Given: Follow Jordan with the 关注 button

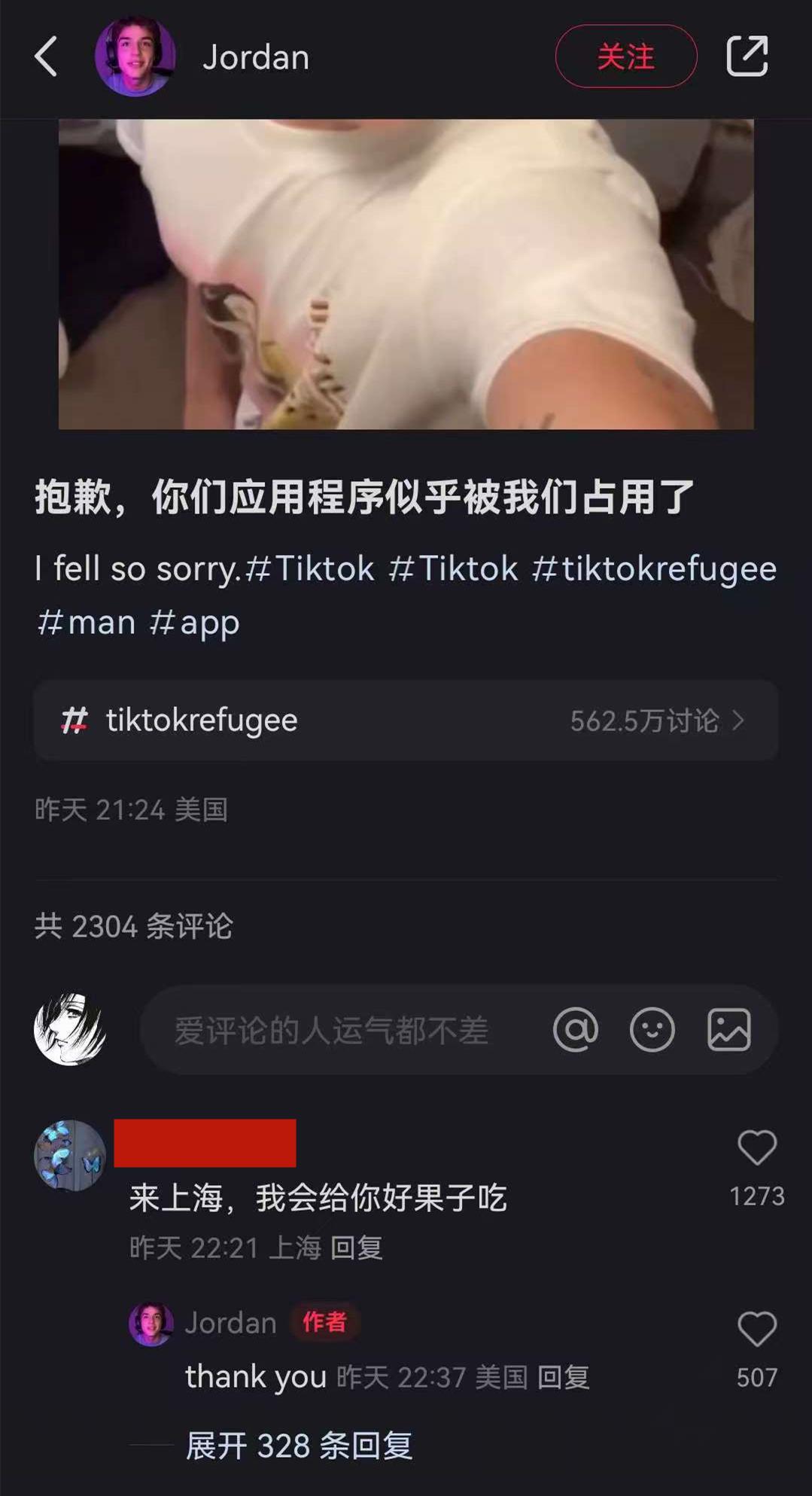Looking at the screenshot, I should (625, 56).
